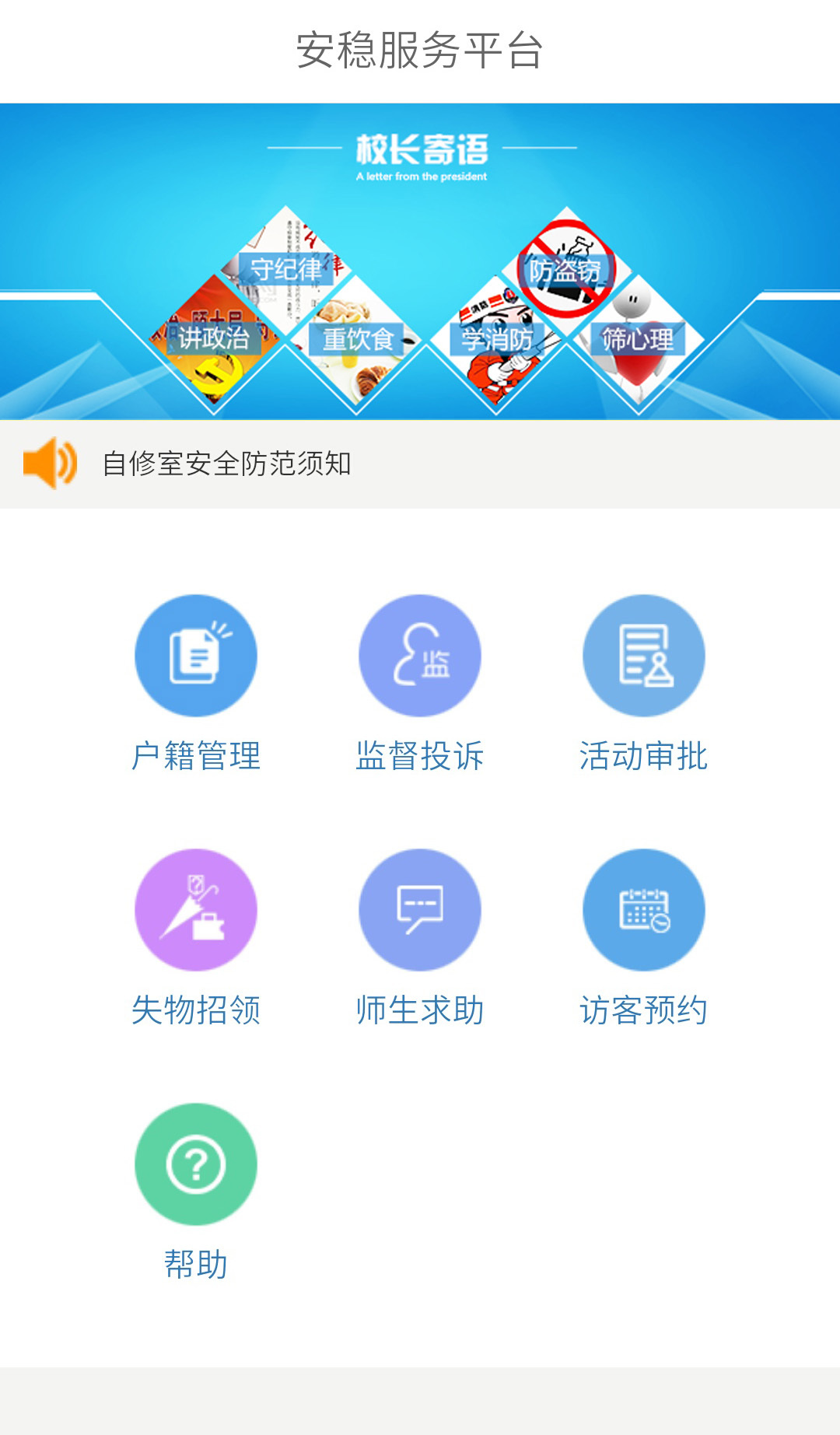Open the 自修室安全防范须知 notice
The height and width of the screenshot is (1435, 840).
226,464
